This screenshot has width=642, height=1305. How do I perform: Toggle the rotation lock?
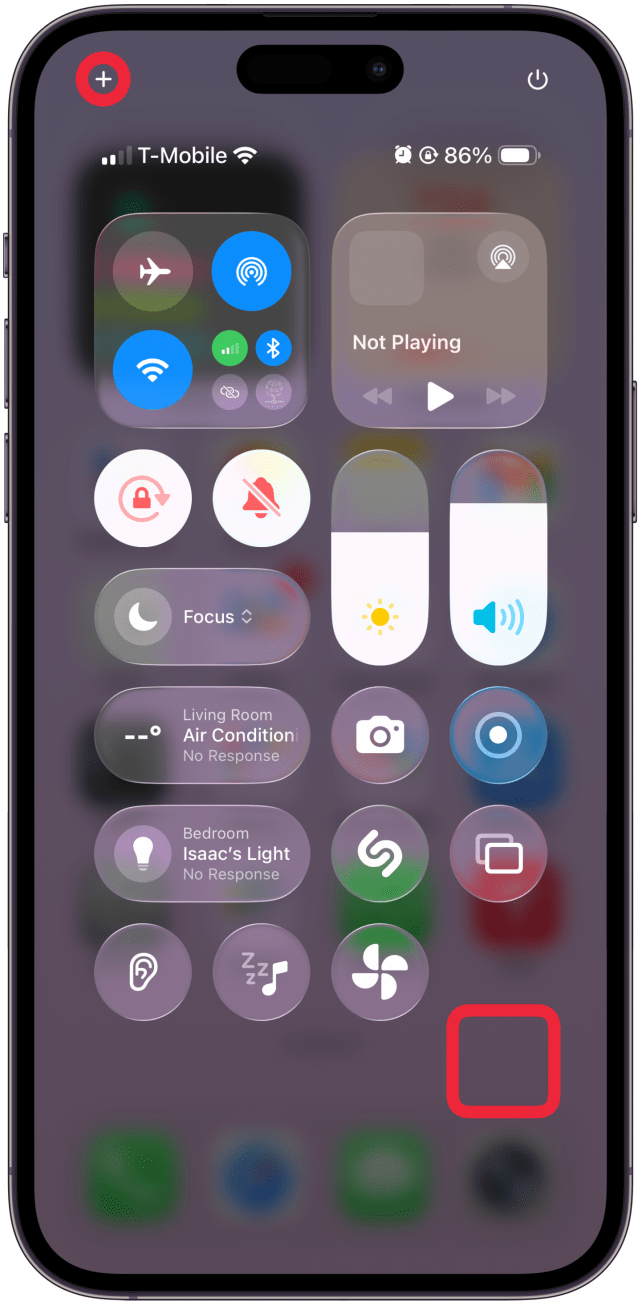coord(143,498)
